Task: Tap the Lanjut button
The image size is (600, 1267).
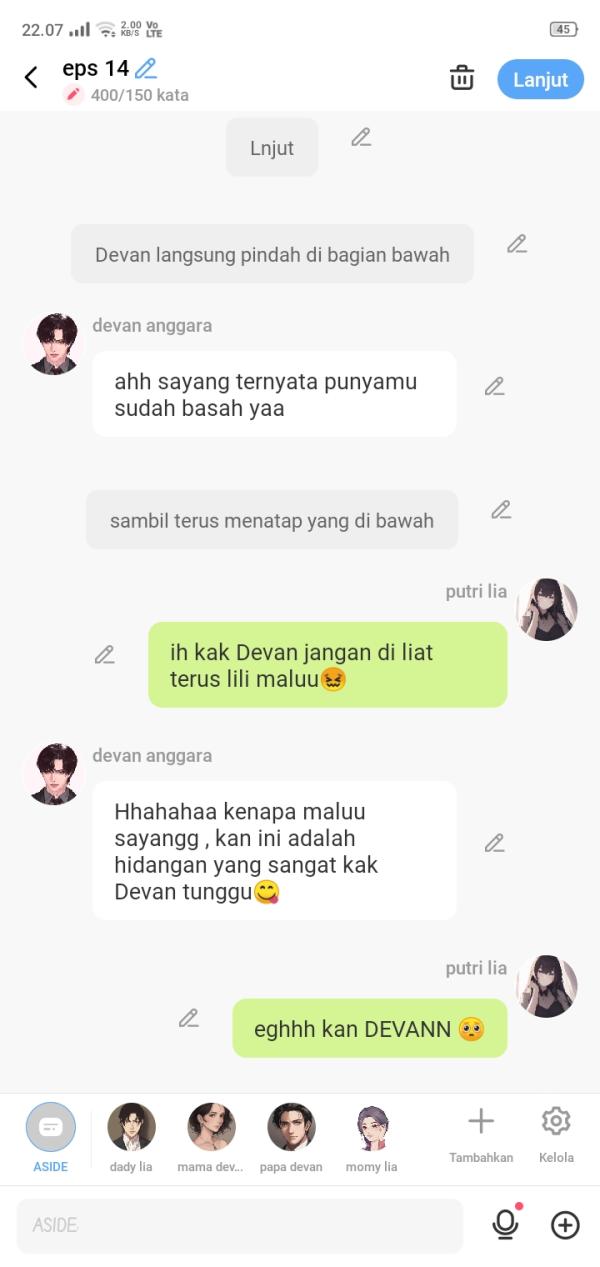Action: click(x=540, y=80)
